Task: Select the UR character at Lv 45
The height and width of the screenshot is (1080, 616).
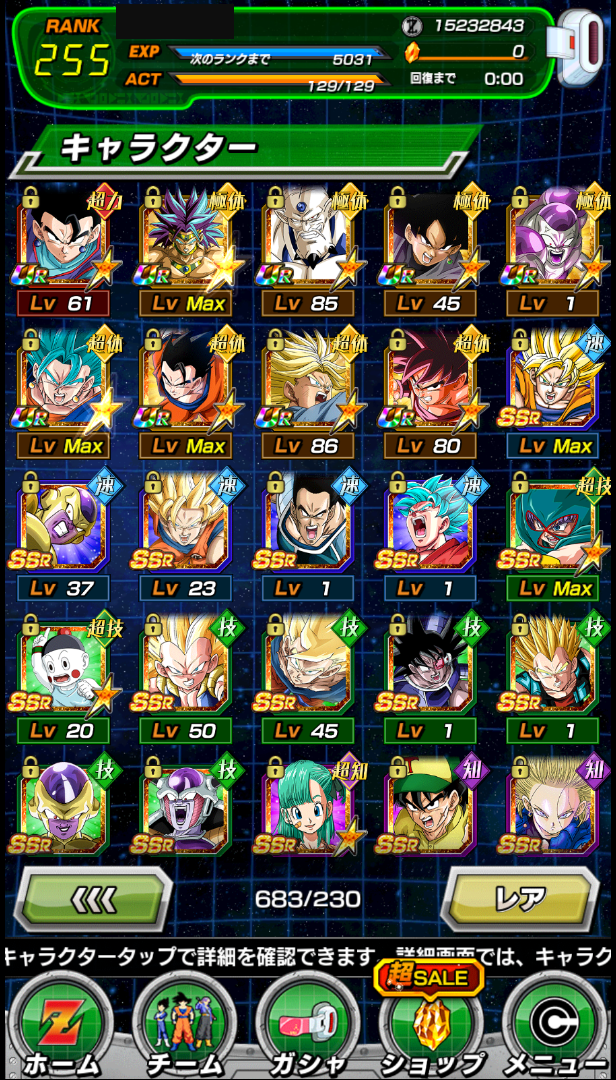Action: (x=431, y=250)
